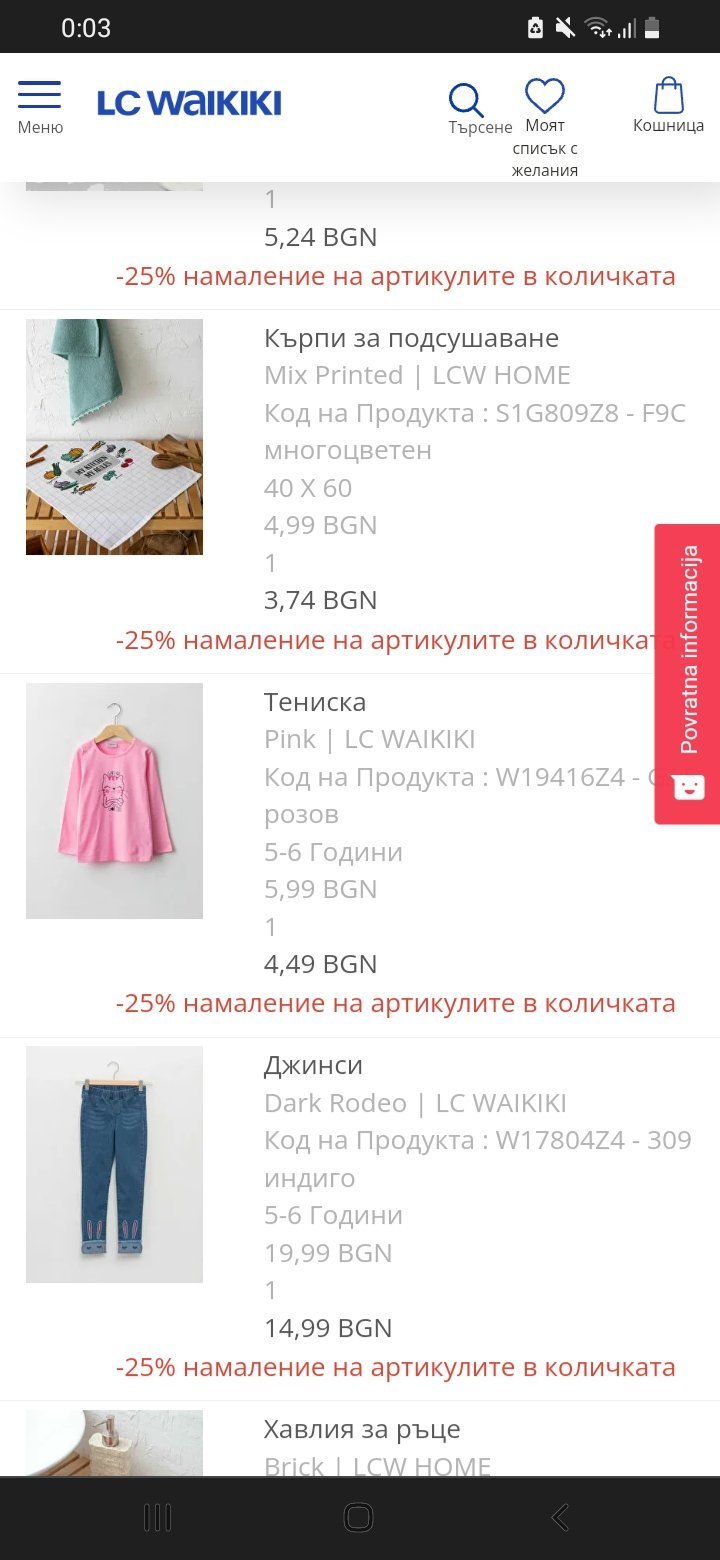Open Povratna informacija feedback tab
720x1560 pixels.
688,673
